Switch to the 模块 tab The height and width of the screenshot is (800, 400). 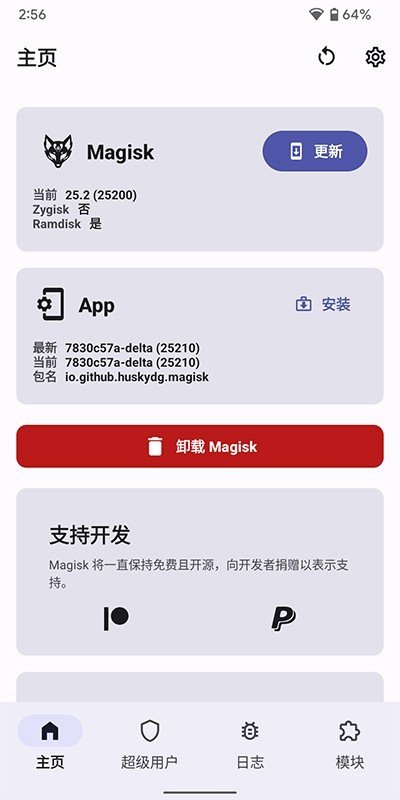click(350, 744)
